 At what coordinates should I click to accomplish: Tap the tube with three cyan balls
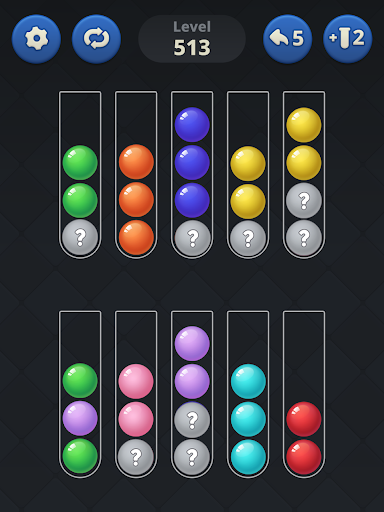pyautogui.click(x=248, y=394)
